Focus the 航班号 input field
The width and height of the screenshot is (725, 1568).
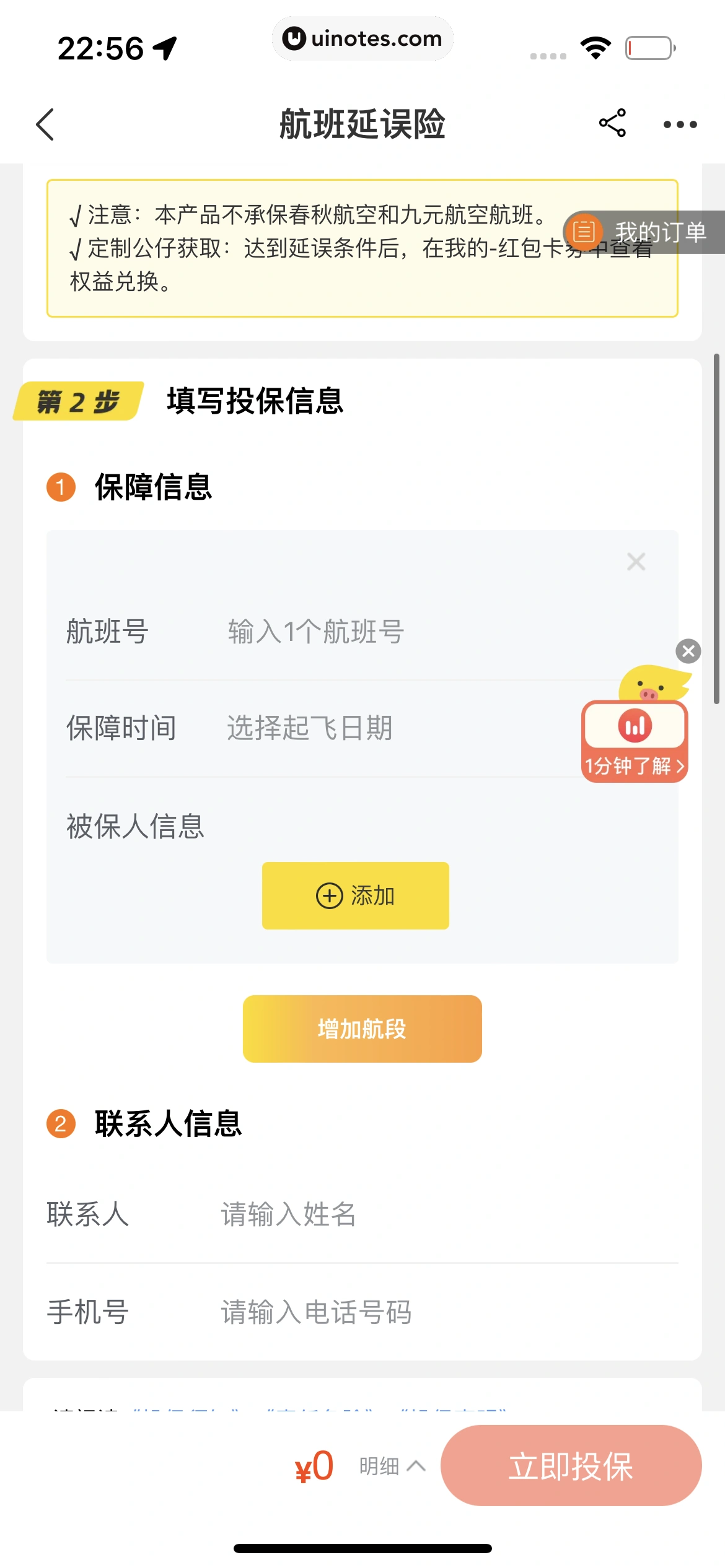pyautogui.click(x=397, y=632)
